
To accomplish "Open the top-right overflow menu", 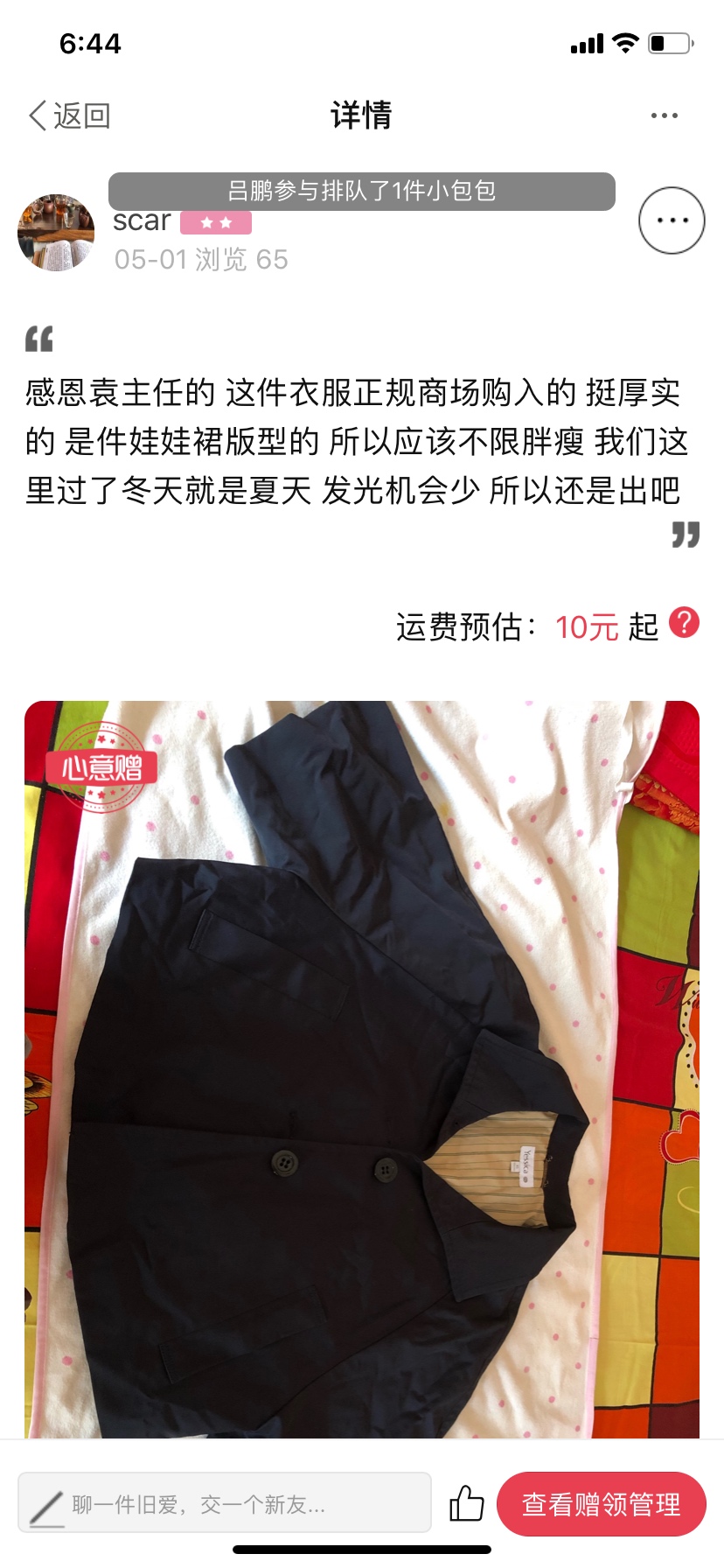I will tap(664, 115).
